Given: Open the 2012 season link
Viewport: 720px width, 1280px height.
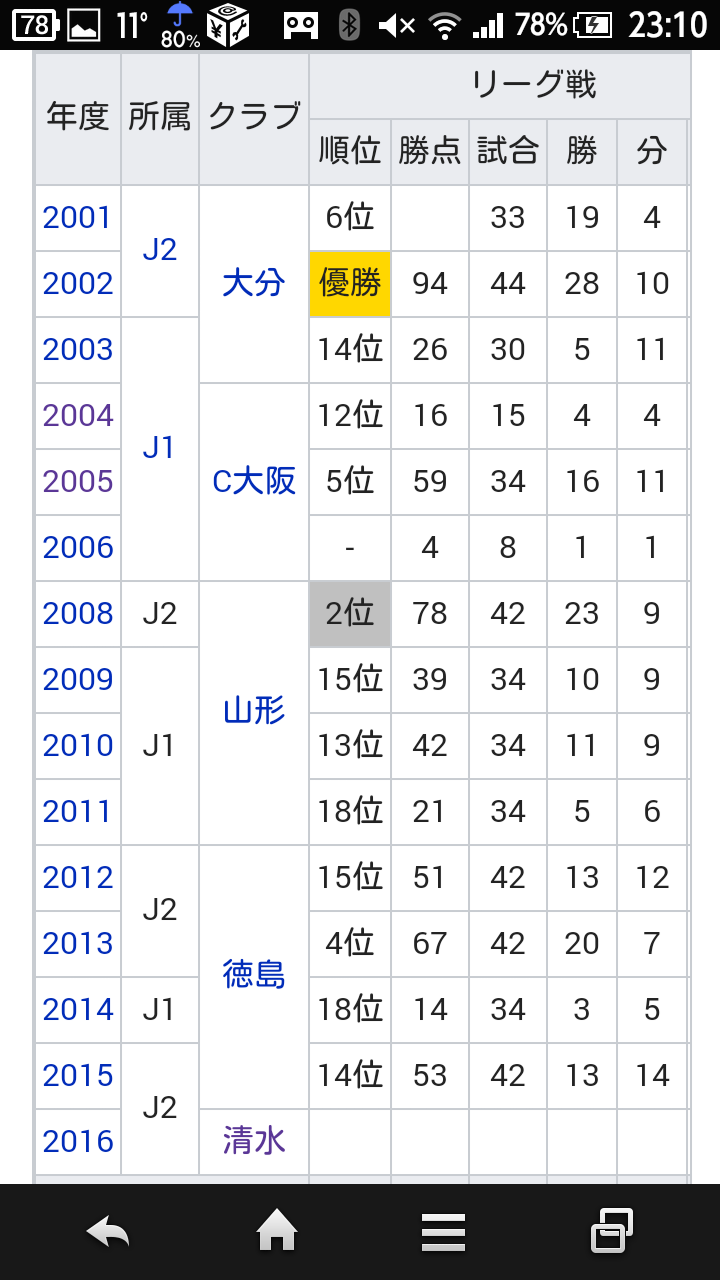Looking at the screenshot, I should (78, 878).
